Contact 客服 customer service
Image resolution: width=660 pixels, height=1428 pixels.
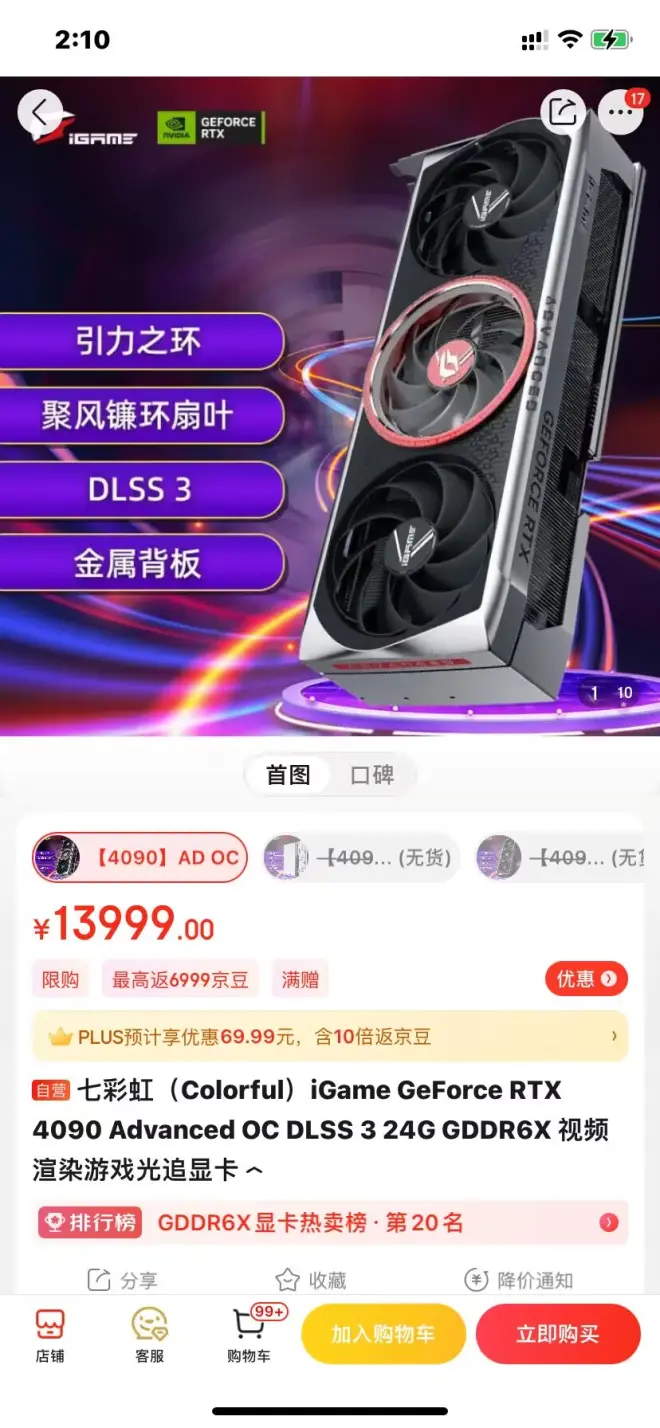(x=150, y=1335)
